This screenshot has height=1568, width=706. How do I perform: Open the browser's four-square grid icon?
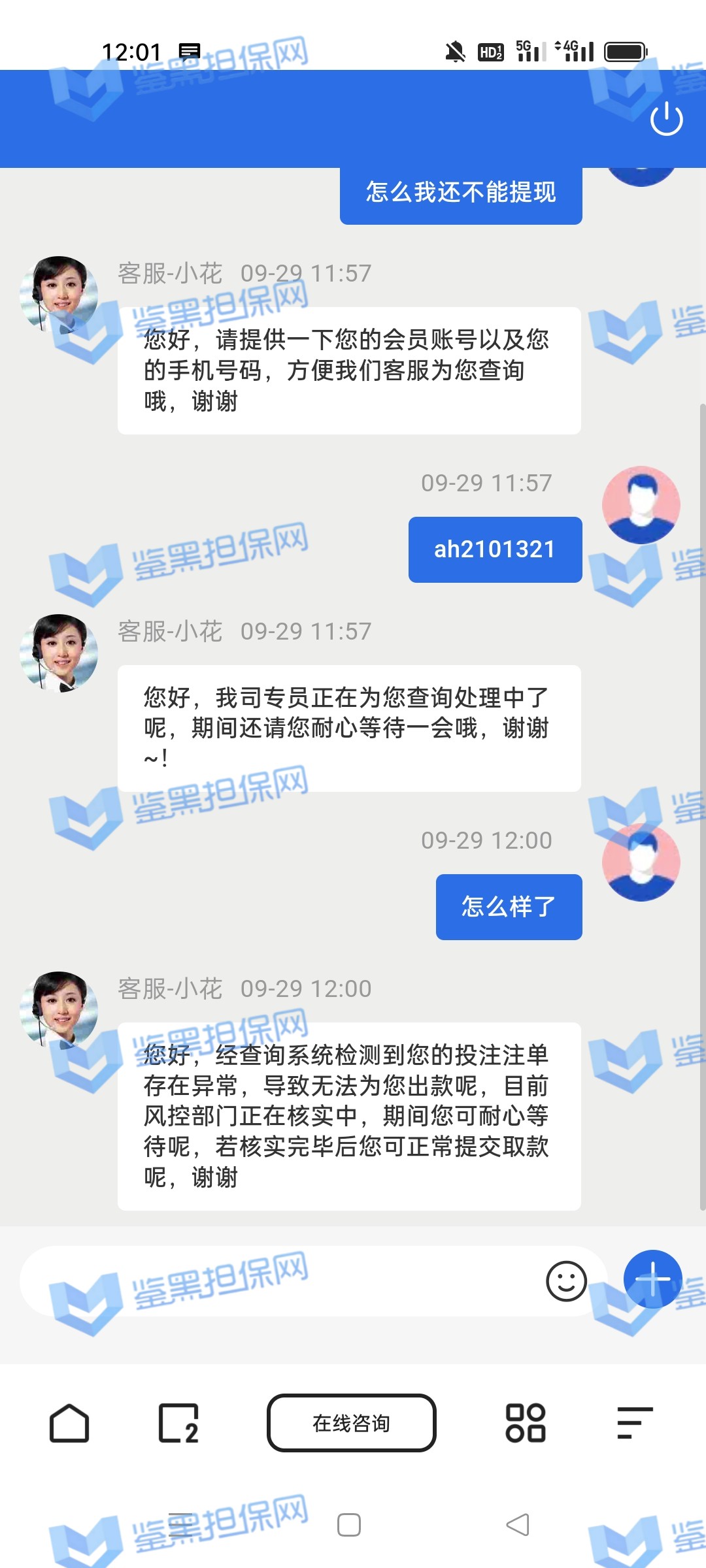click(x=525, y=1423)
